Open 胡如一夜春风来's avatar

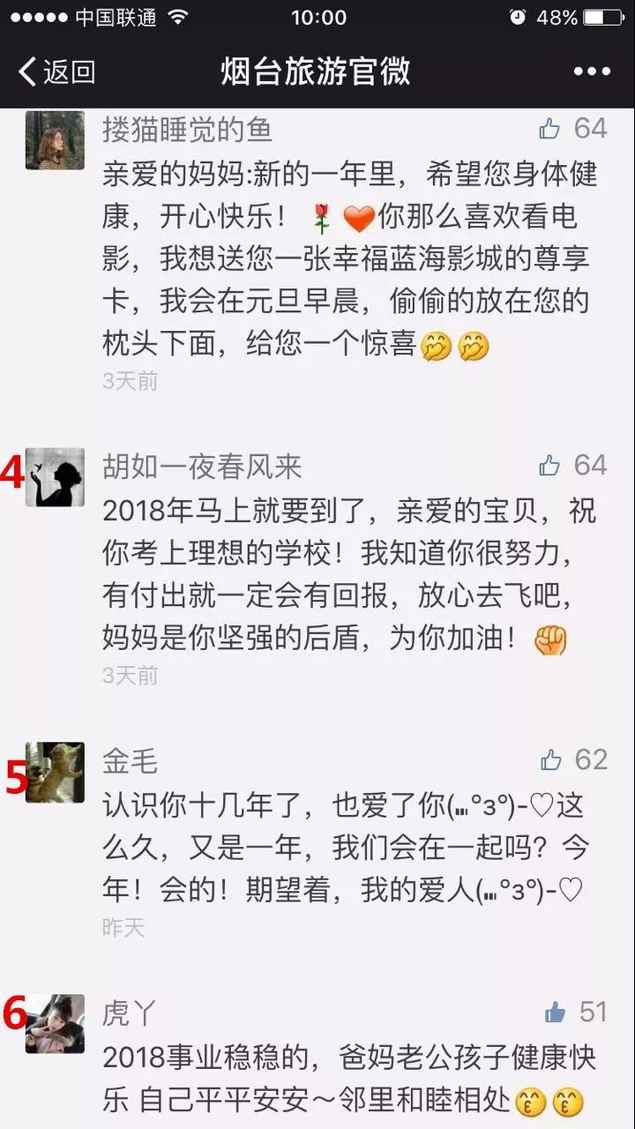click(55, 477)
